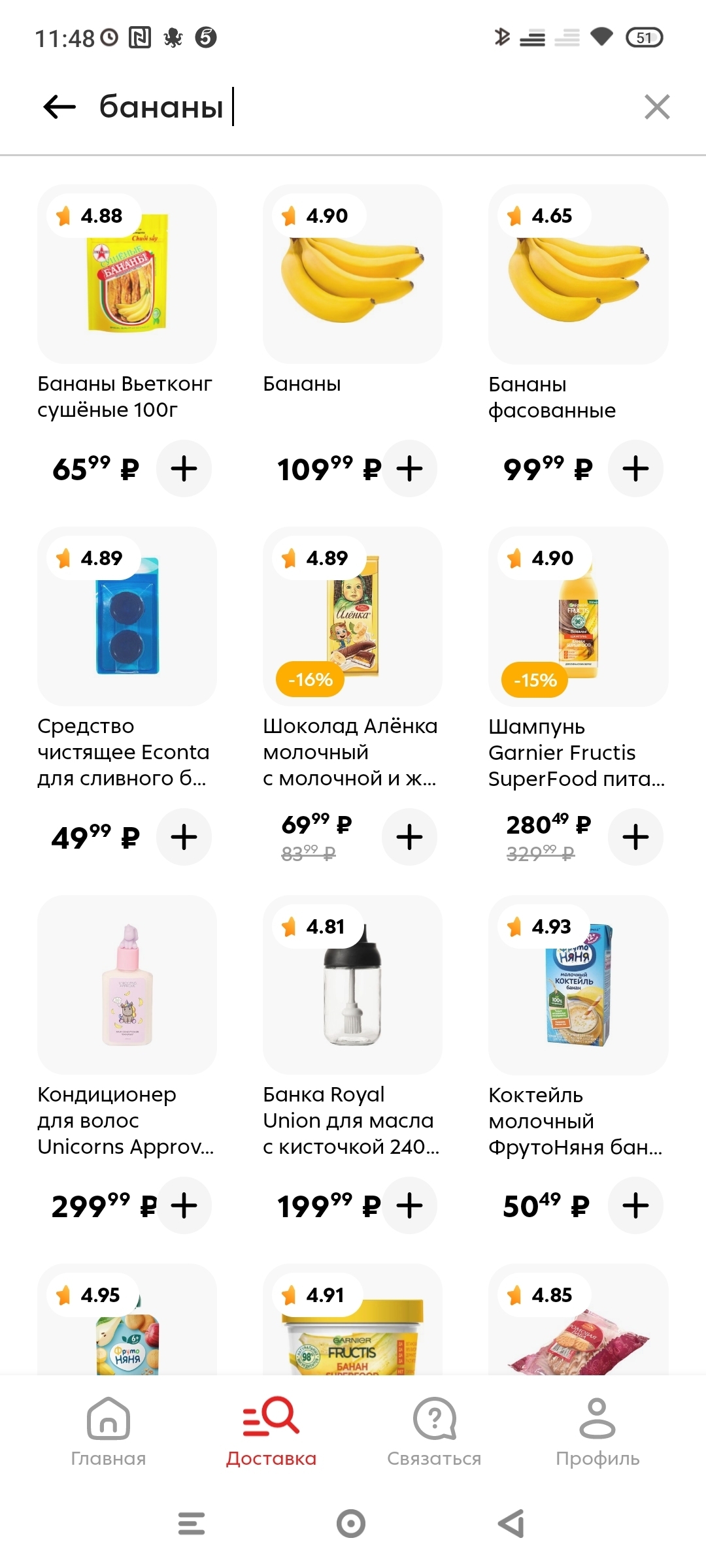Screen dimensions: 706x1568
Task: Add Шампунь Garnier Fructis to cart
Action: (x=635, y=837)
